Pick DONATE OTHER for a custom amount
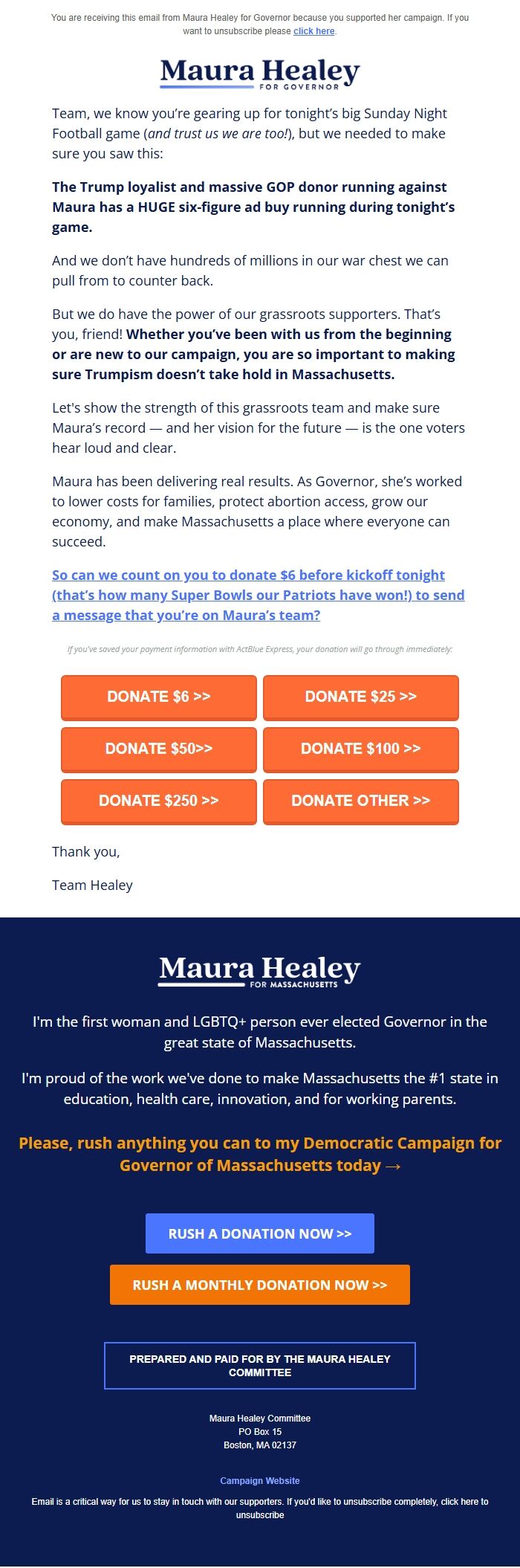 [360, 801]
